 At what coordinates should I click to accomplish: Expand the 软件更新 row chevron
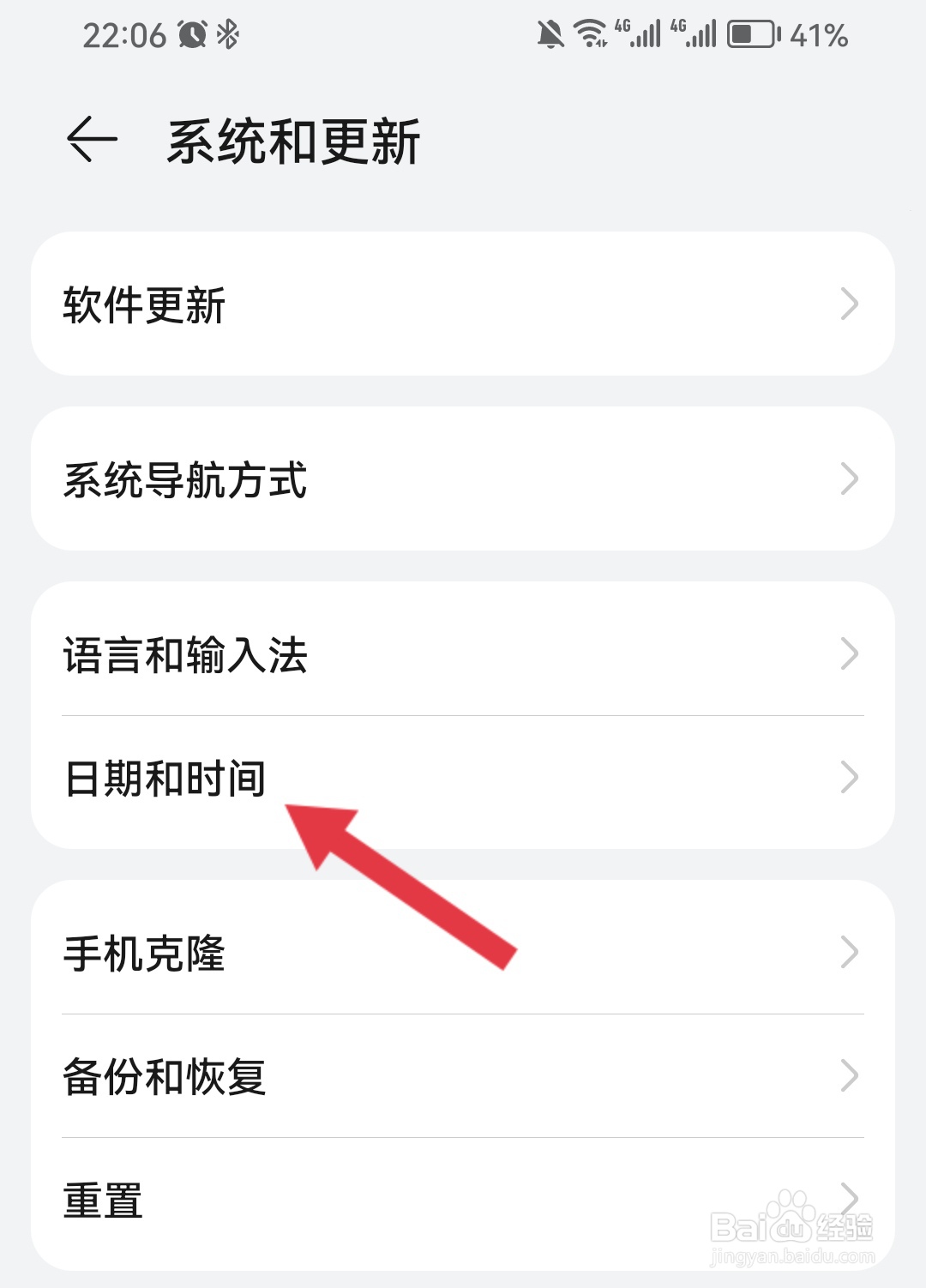pyautogui.click(x=849, y=304)
